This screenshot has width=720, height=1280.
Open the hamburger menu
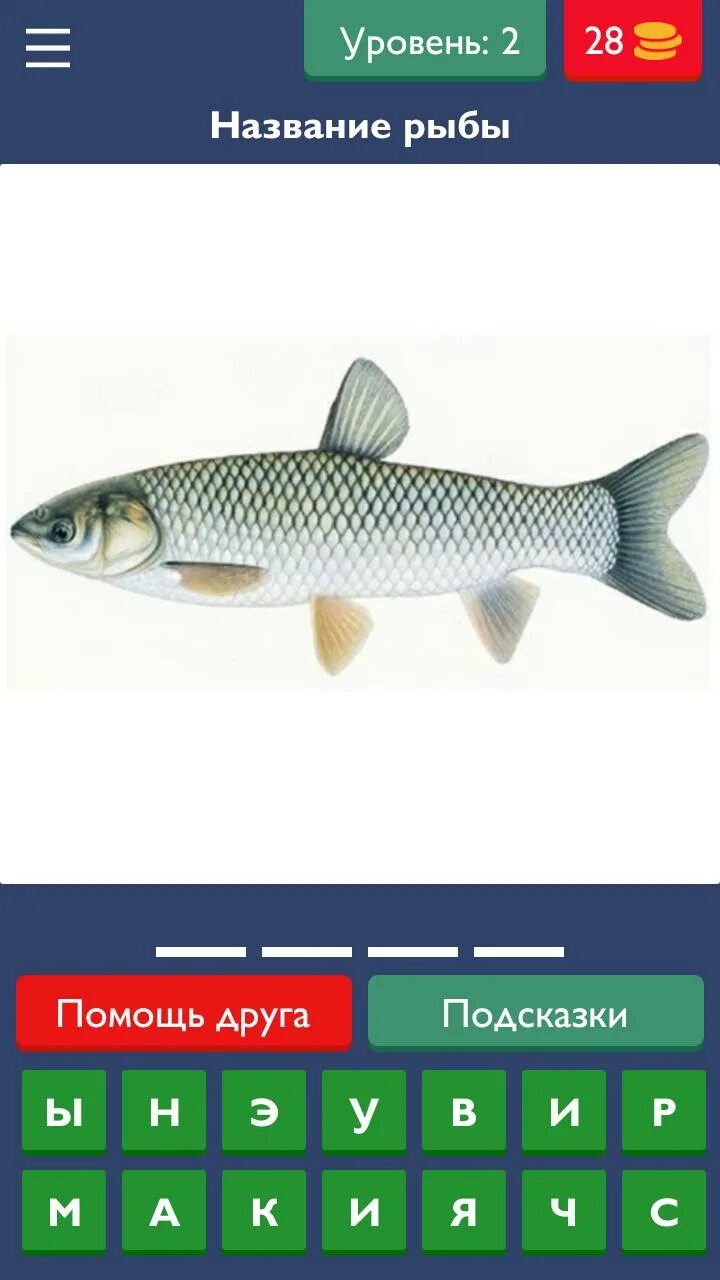point(48,47)
